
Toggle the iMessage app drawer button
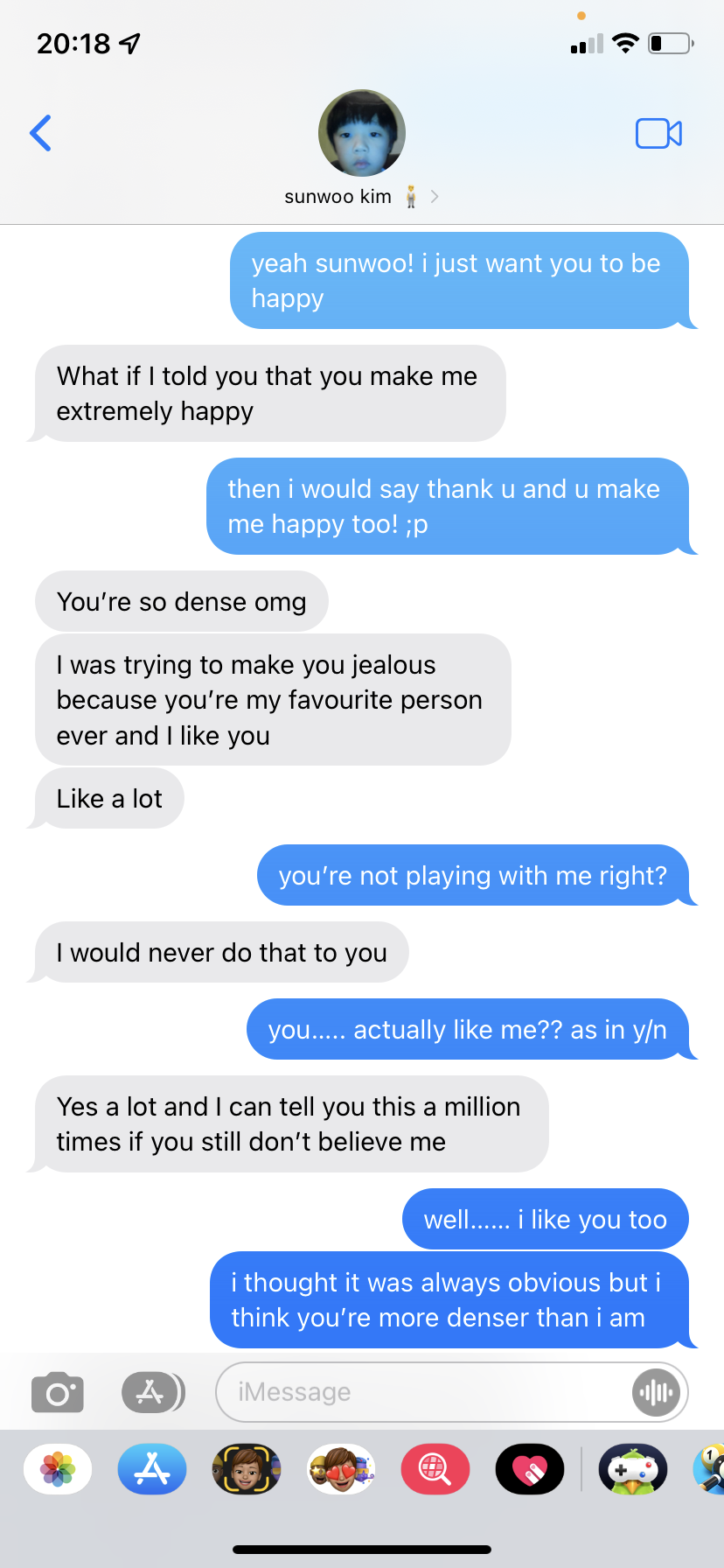(x=153, y=1392)
